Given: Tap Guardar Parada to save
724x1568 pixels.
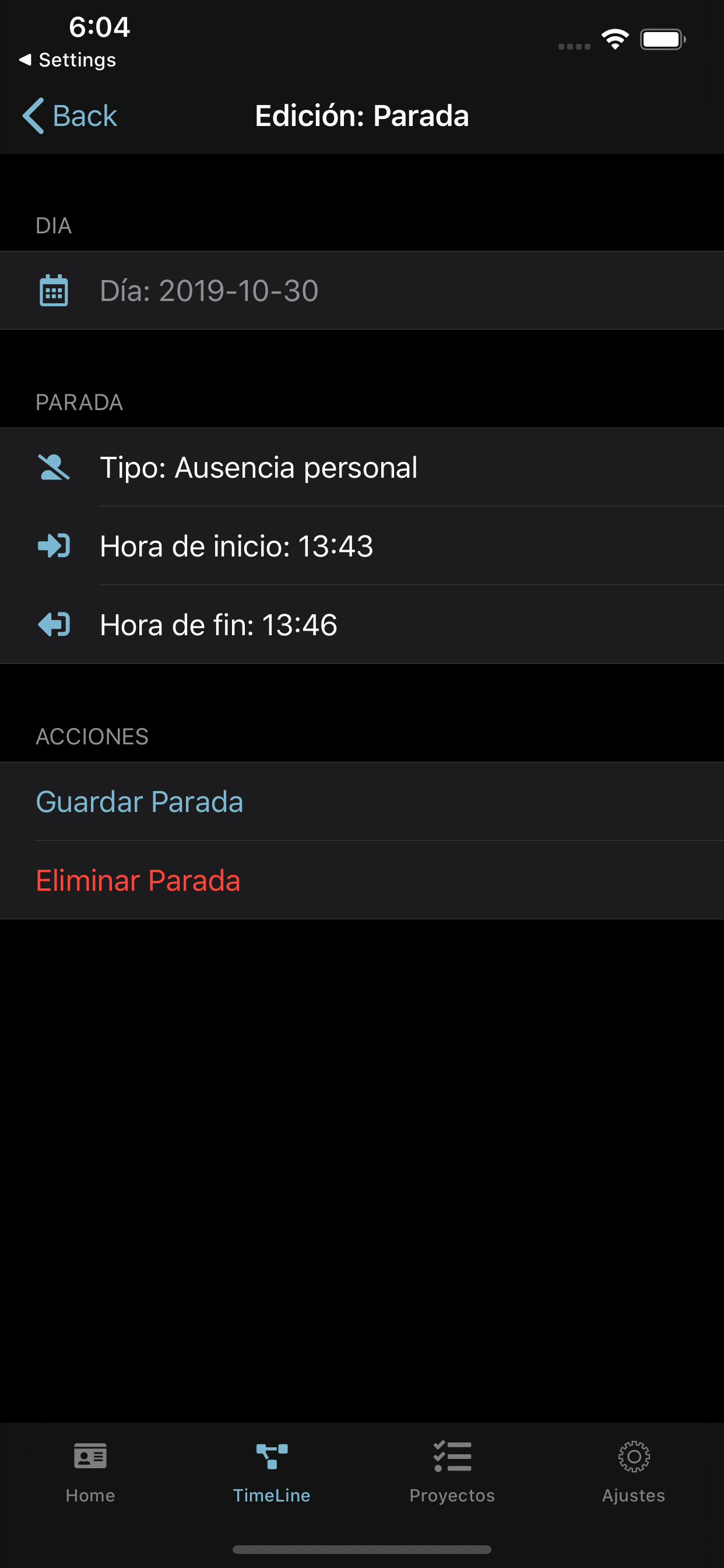Looking at the screenshot, I should point(362,801).
